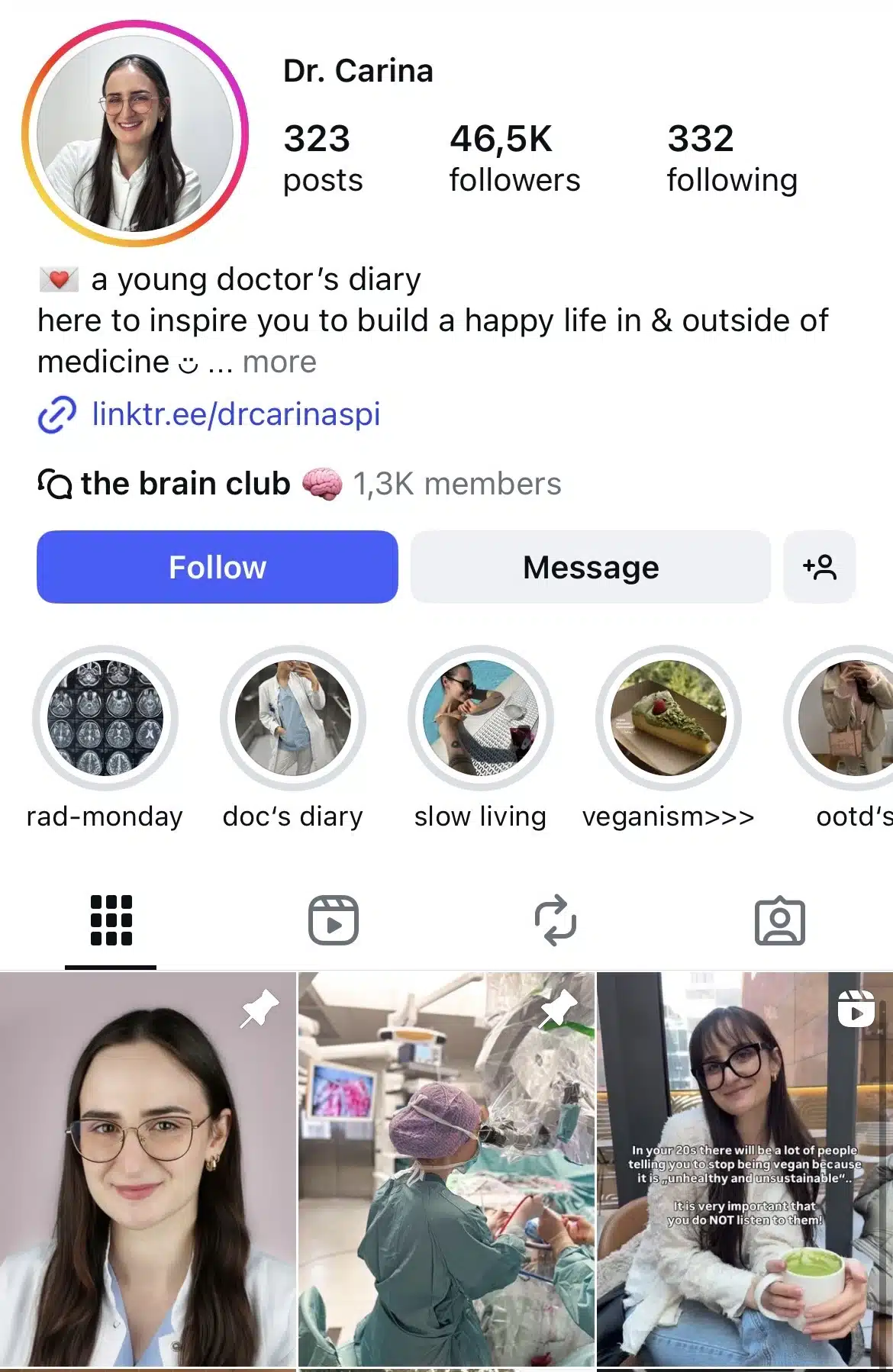
Task: Switch to the posts grid icon
Action: [111, 919]
